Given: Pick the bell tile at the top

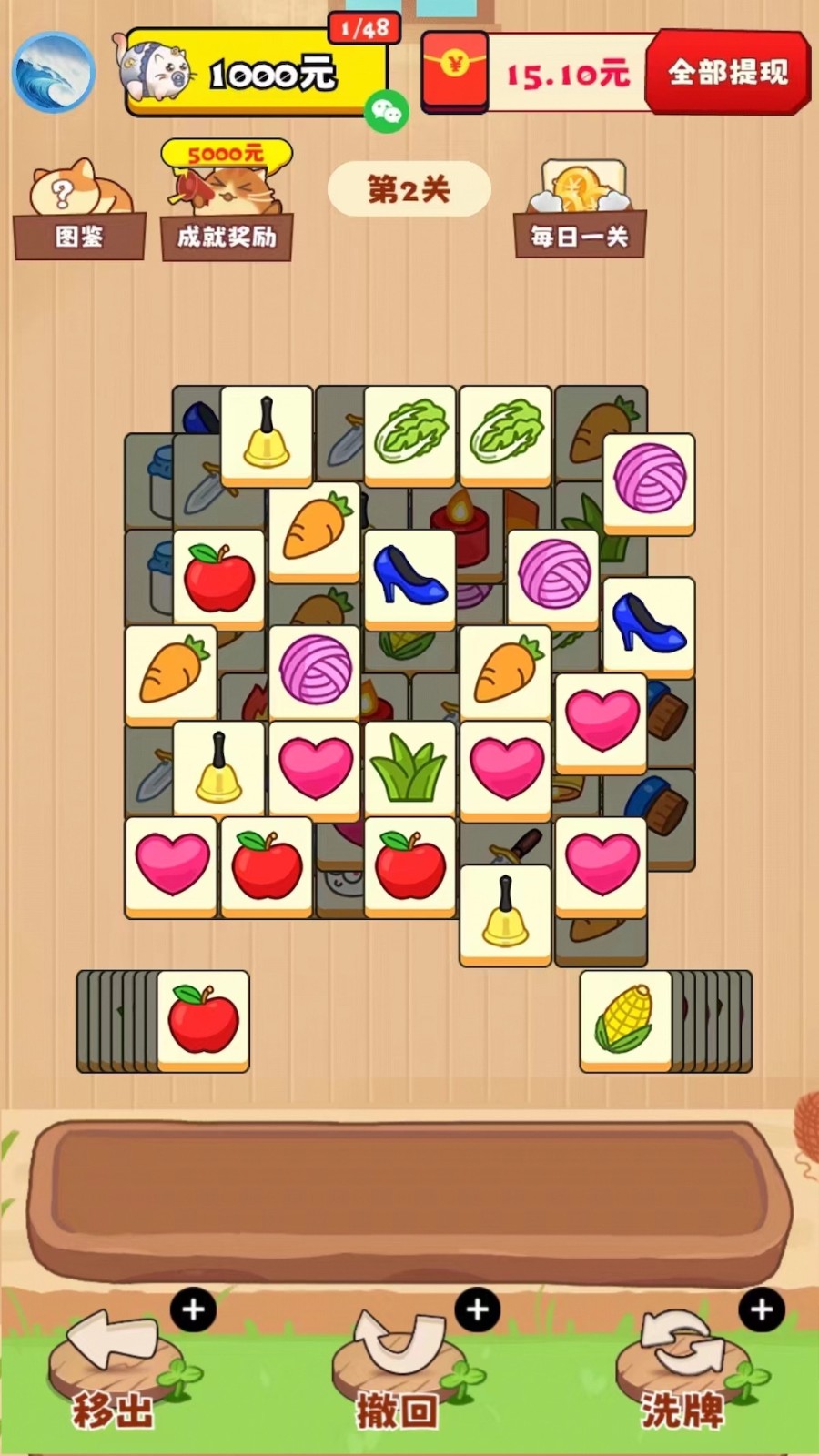Looking at the screenshot, I should coord(267,434).
